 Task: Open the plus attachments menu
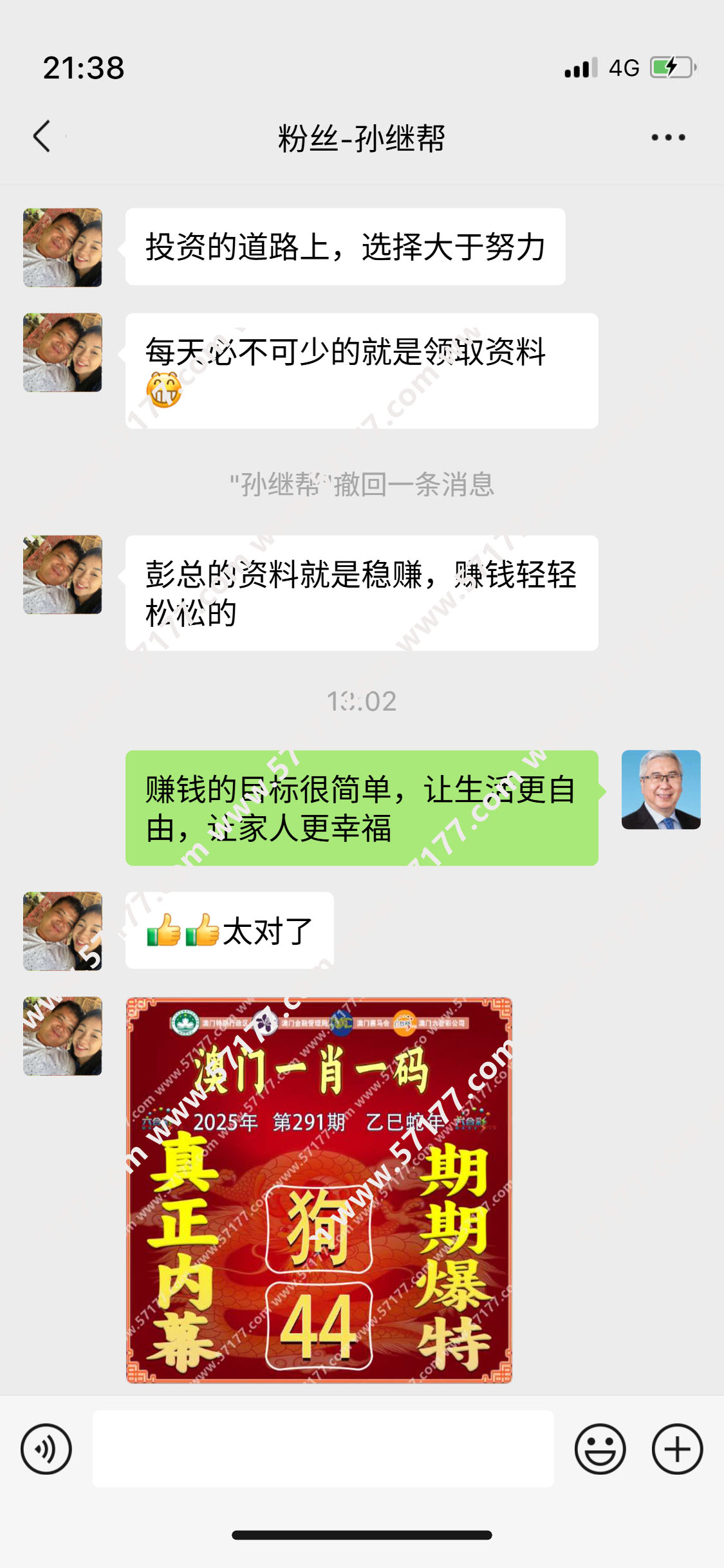click(x=677, y=1449)
